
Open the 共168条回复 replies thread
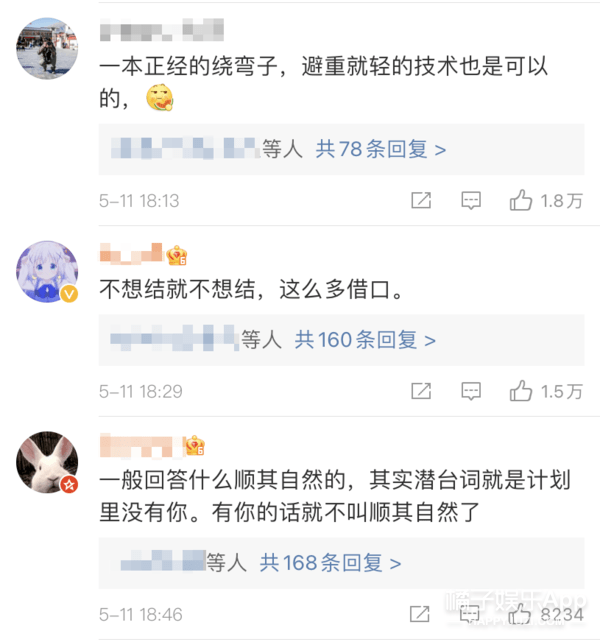pyautogui.click(x=331, y=563)
